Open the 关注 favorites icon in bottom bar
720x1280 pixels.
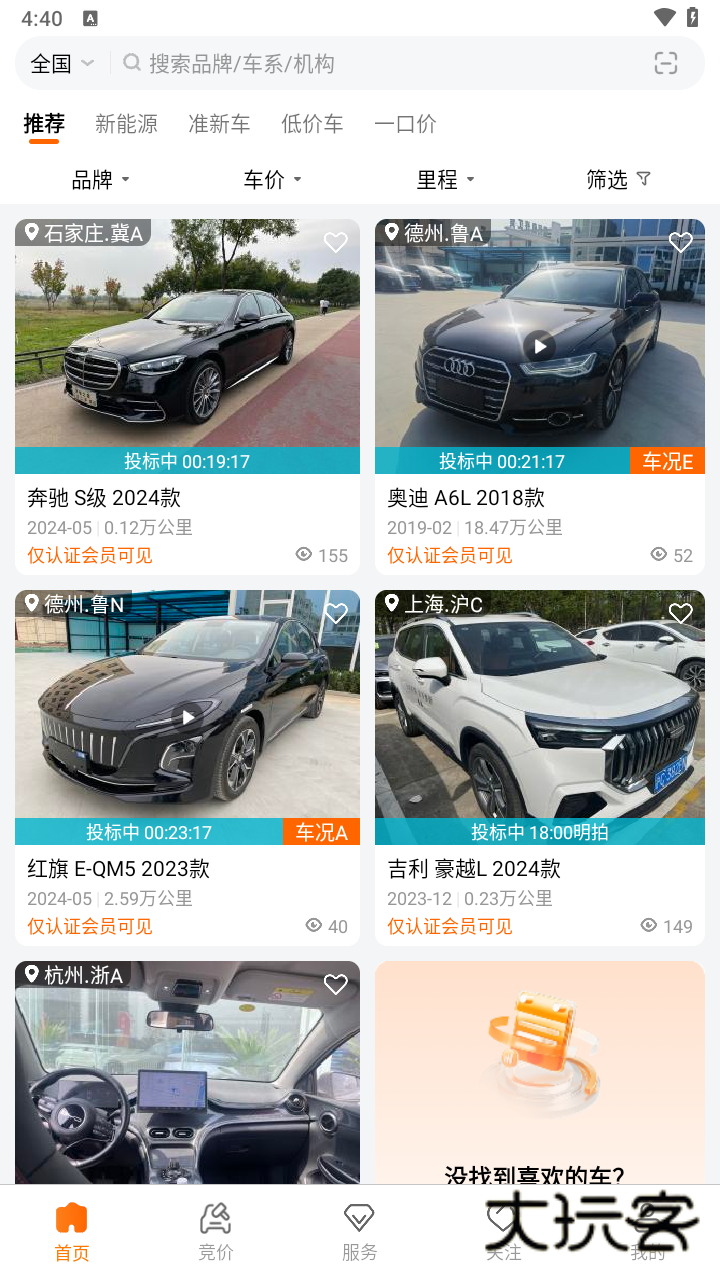click(x=503, y=1218)
